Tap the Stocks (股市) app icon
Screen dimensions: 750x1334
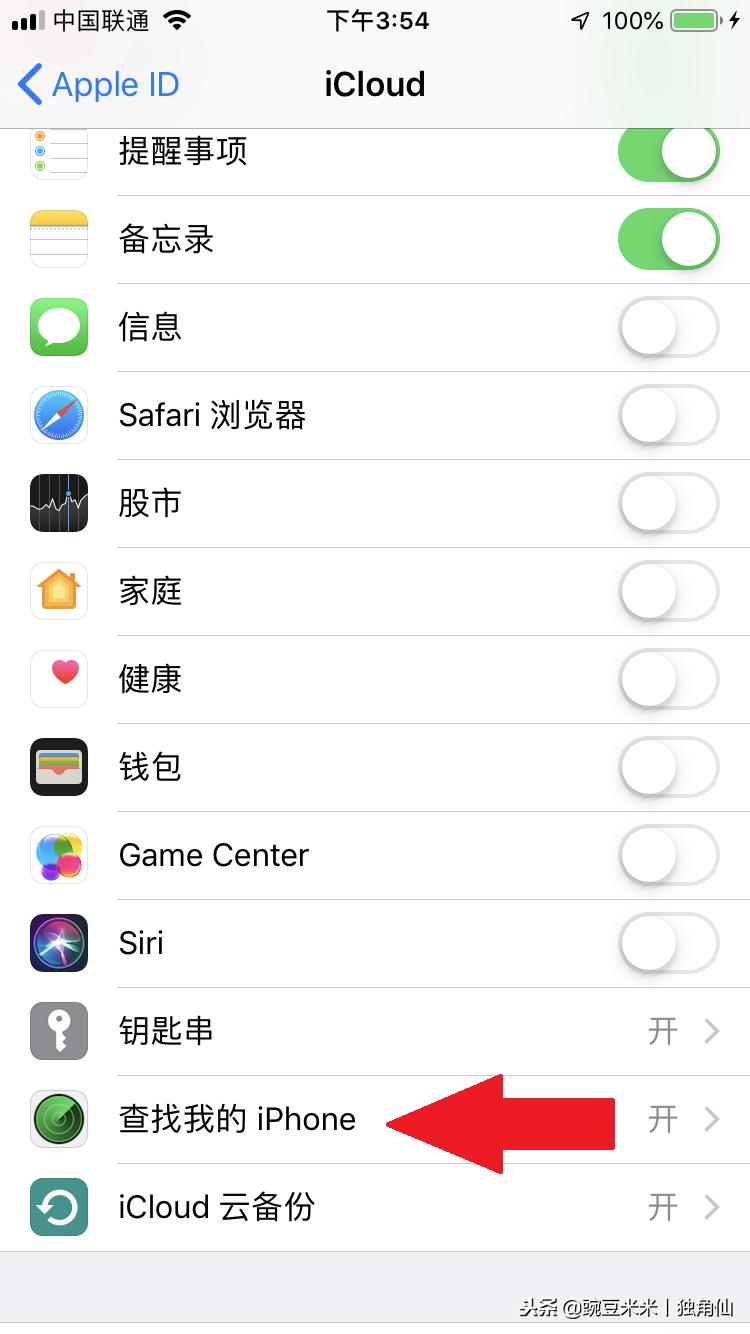click(57, 503)
